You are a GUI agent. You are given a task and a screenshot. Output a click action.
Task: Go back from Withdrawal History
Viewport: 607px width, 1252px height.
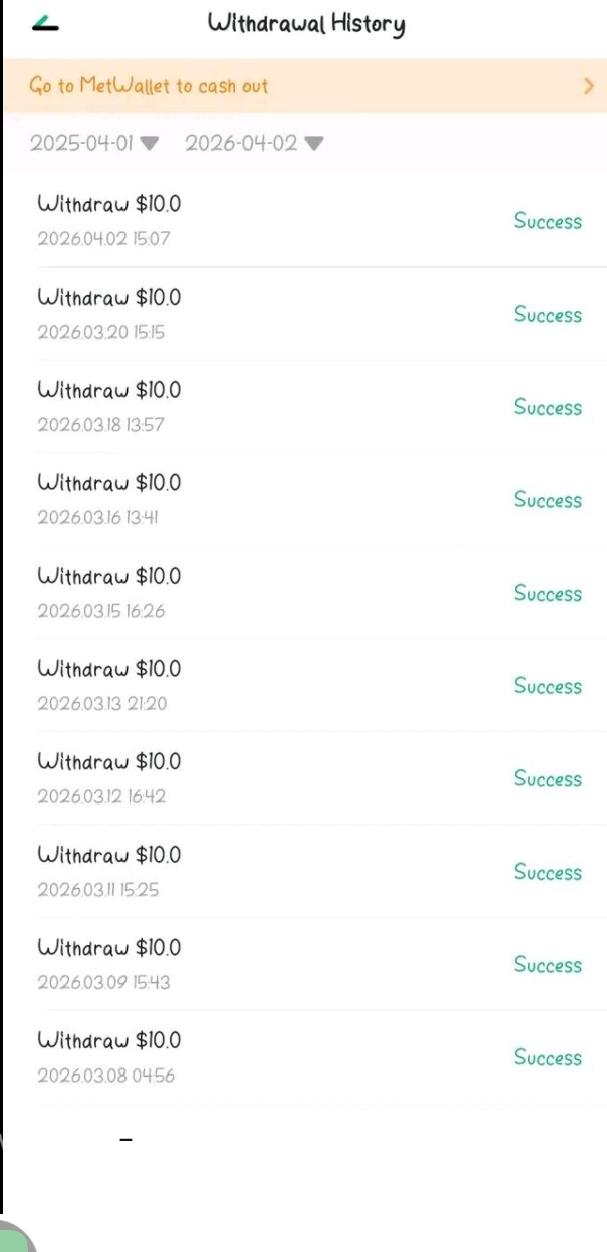tap(44, 24)
